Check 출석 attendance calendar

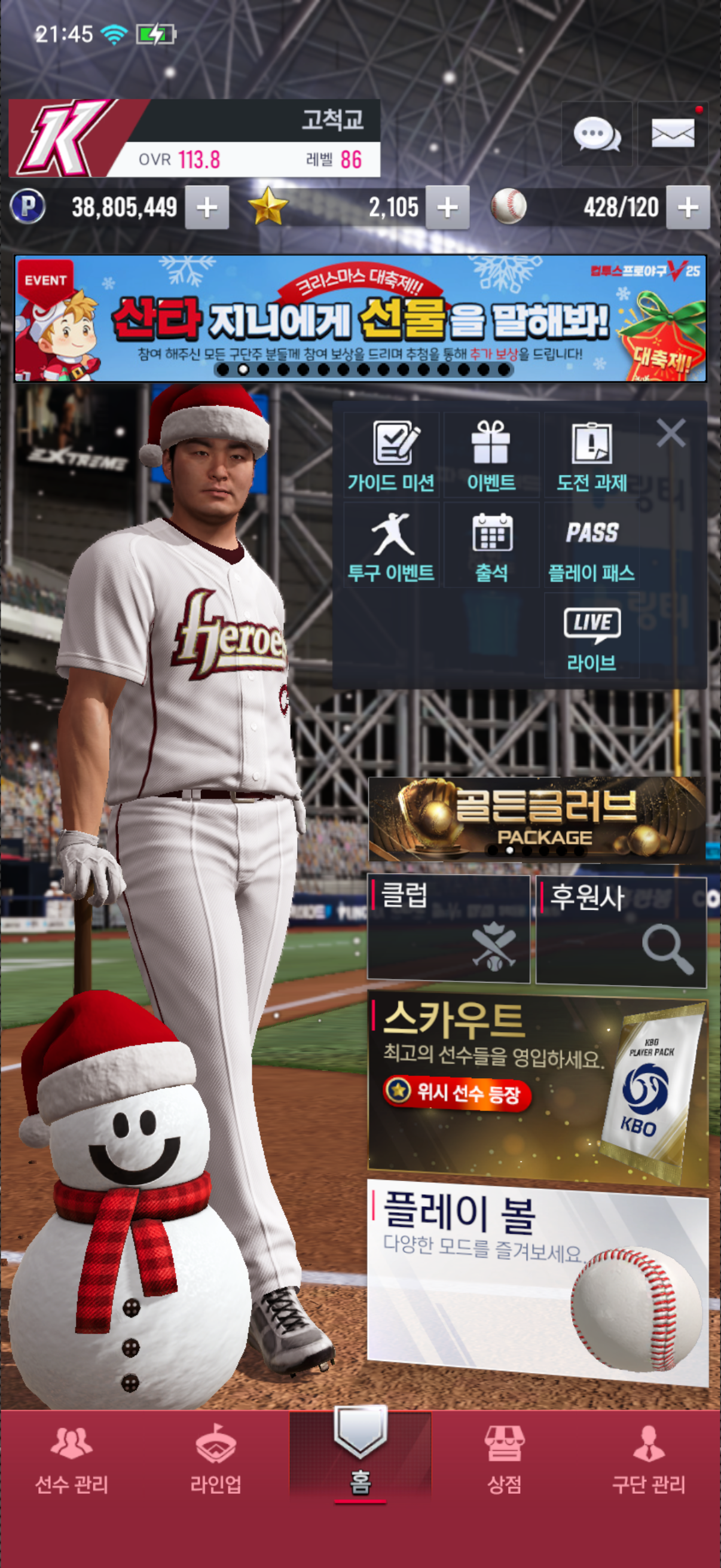coord(491,546)
